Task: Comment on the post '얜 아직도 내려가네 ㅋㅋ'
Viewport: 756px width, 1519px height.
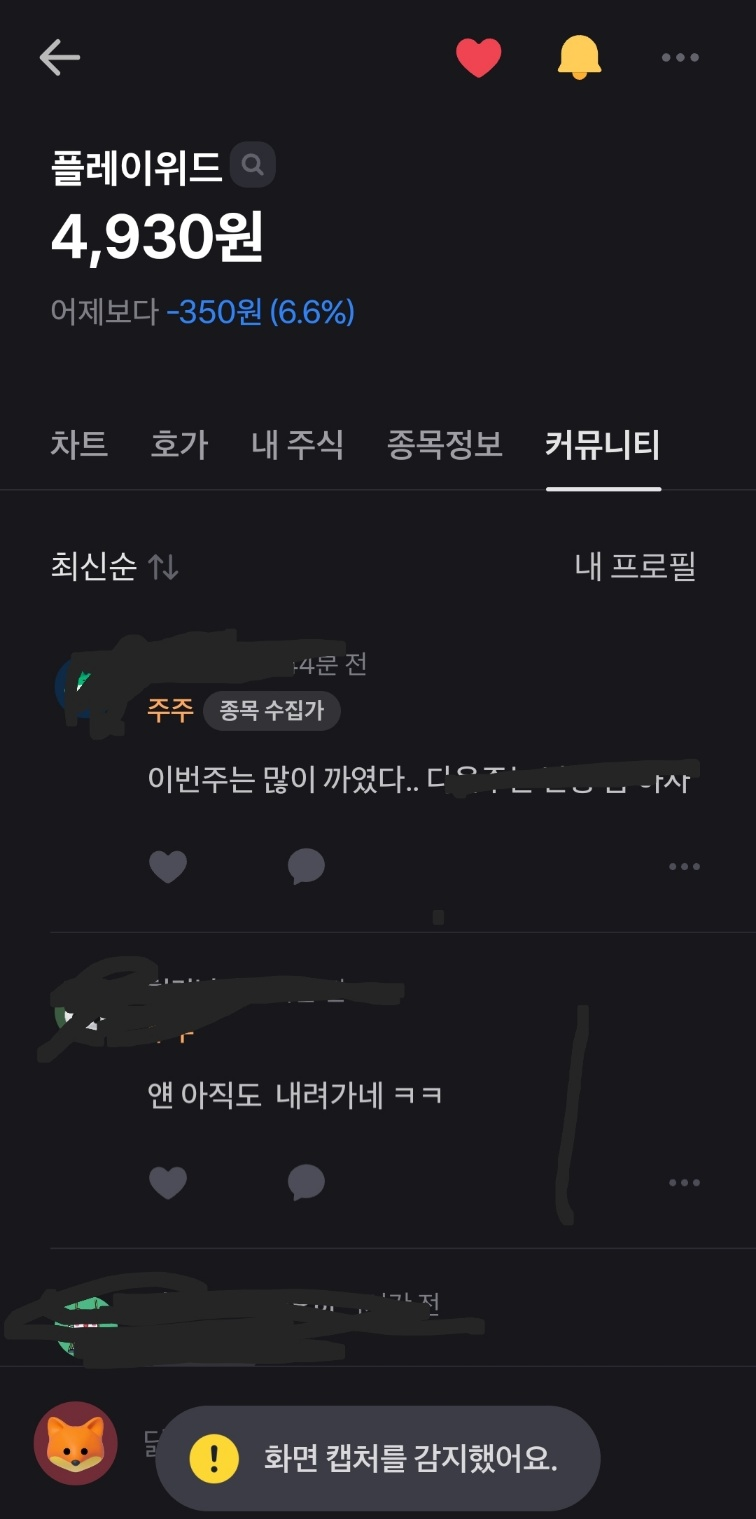Action: tap(306, 1182)
